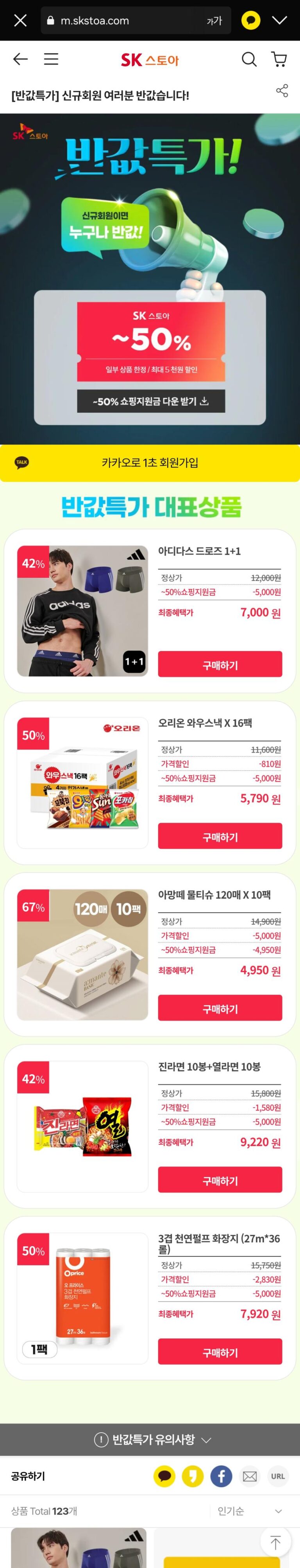Open the 인기순 sort dropdown
The image size is (300, 1568).
(249, 1511)
